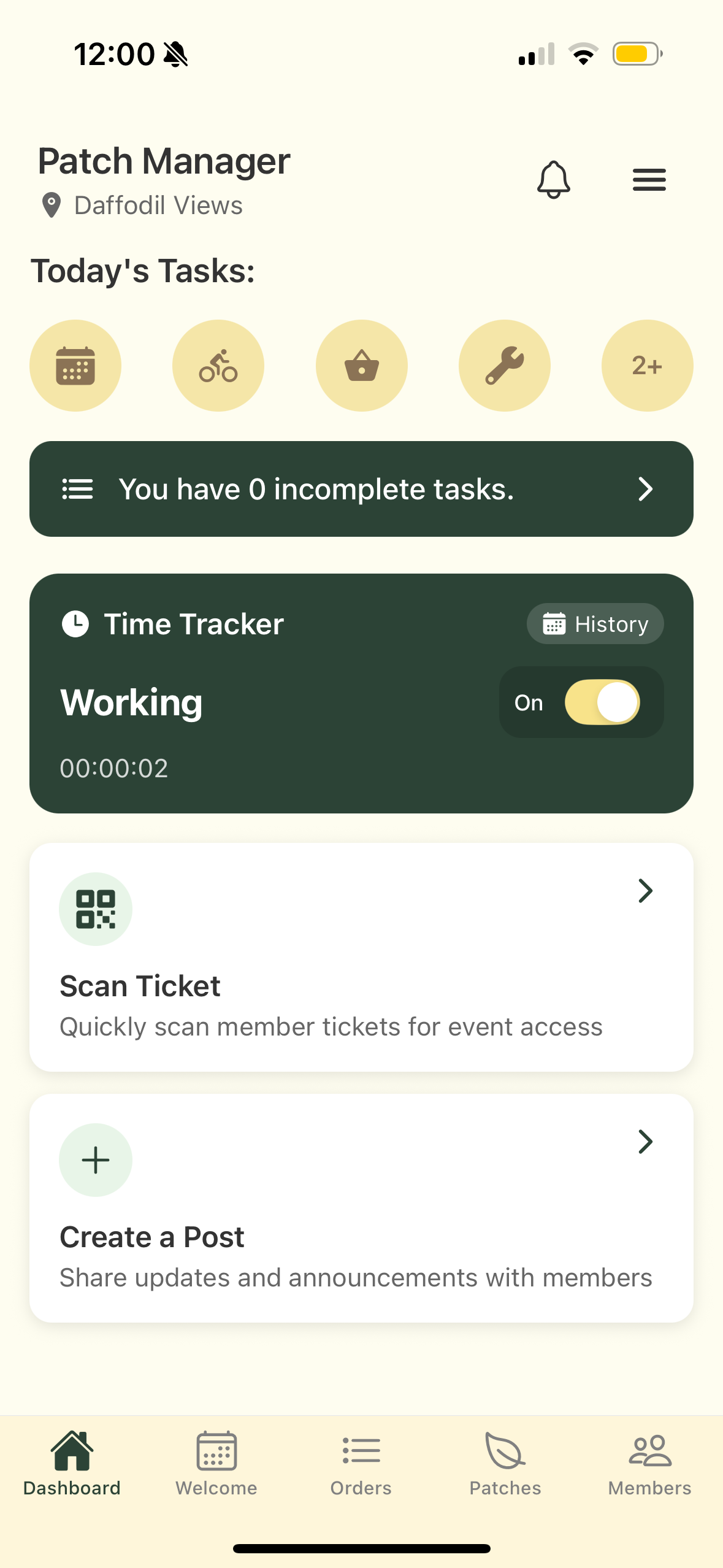
Task: Click the elapsed time 00:00:02 display
Action: 113,767
